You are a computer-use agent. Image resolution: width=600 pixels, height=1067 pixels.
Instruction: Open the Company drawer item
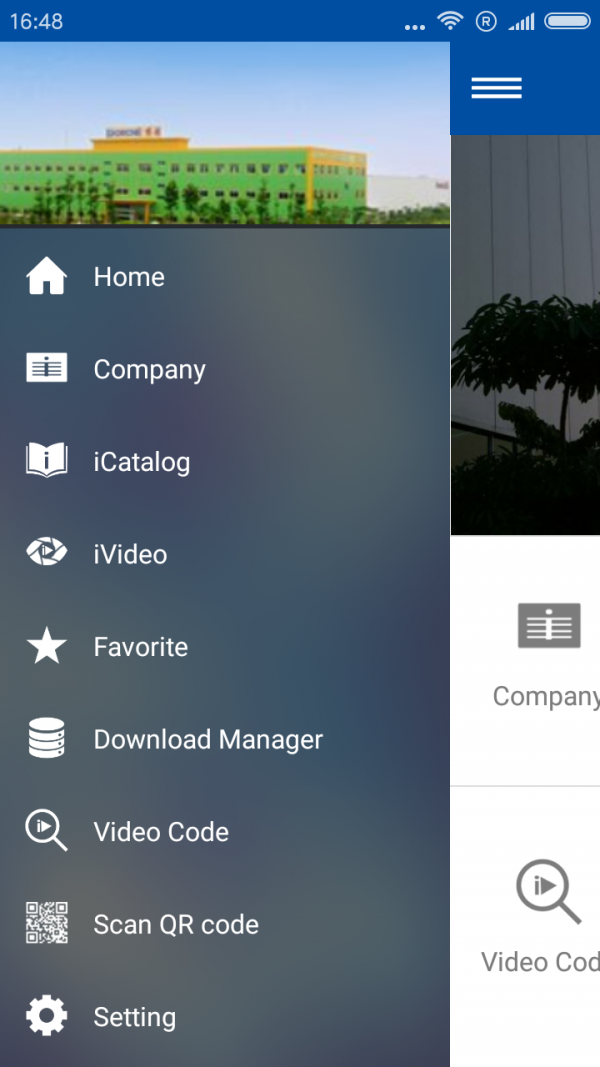[x=148, y=369]
